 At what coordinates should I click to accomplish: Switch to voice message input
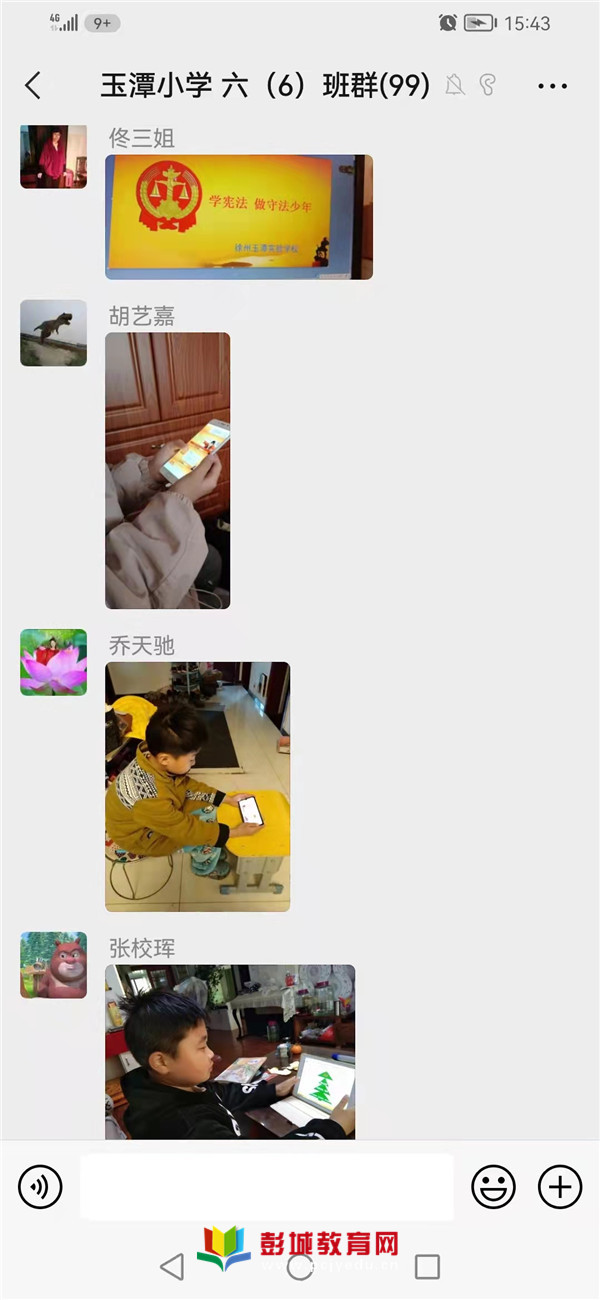(x=40, y=1187)
